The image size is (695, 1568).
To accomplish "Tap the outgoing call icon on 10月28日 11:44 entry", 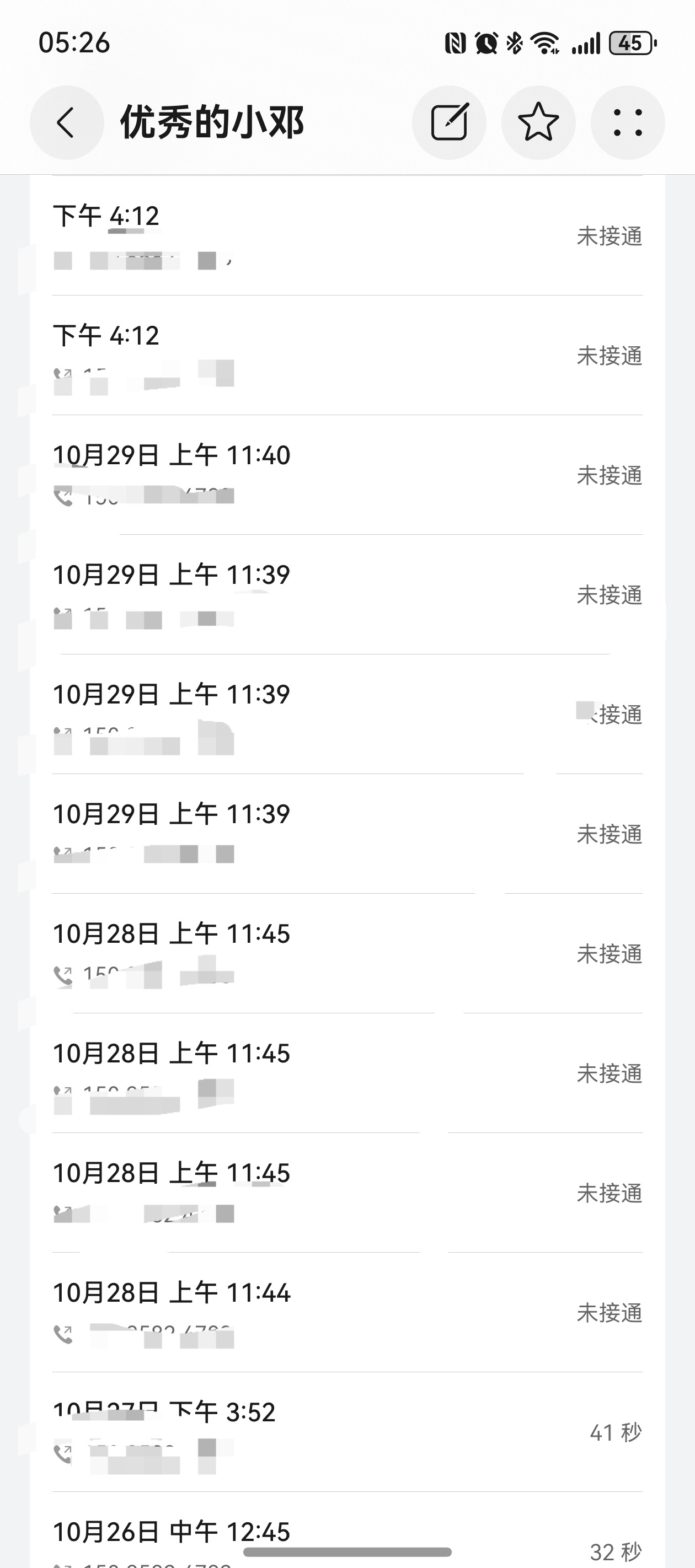I will coord(63,1334).
